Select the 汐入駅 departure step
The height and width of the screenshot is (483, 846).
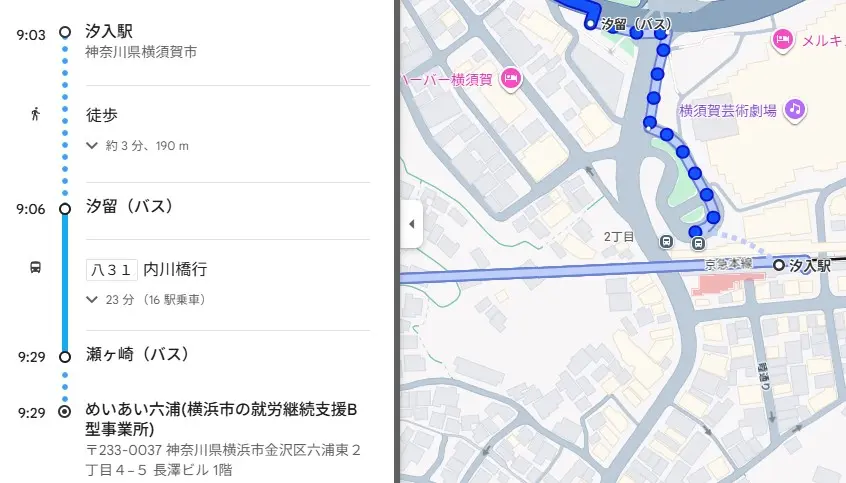pos(111,32)
